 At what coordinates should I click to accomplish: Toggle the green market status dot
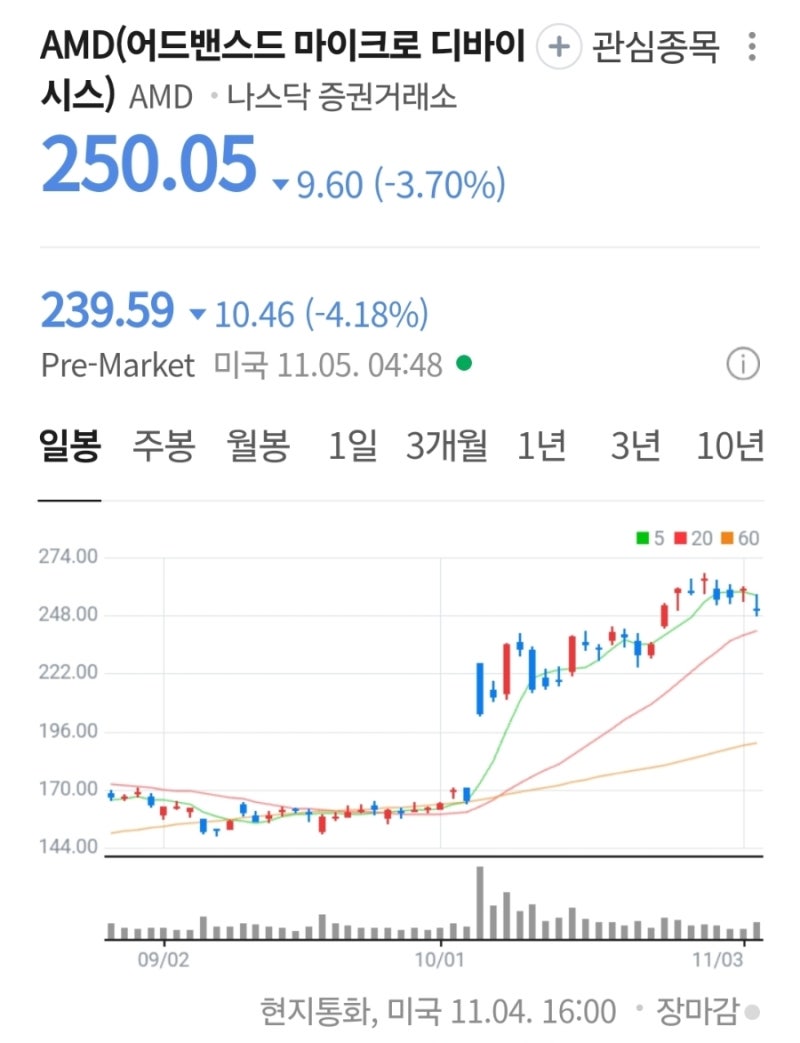pyautogui.click(x=465, y=365)
